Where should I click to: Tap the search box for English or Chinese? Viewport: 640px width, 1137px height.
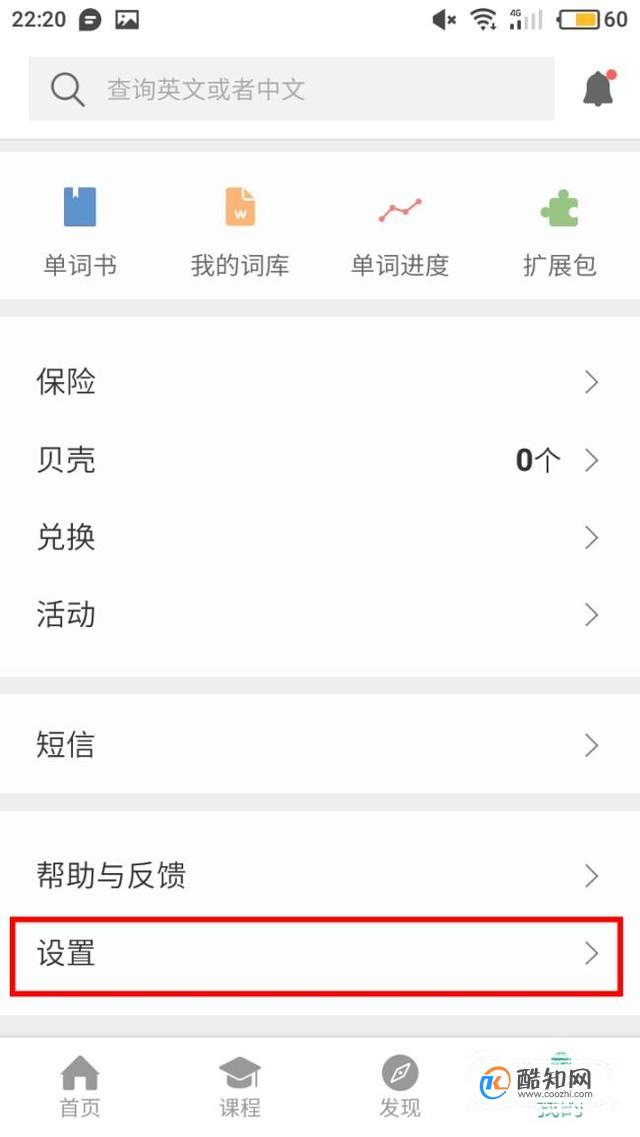[x=291, y=89]
